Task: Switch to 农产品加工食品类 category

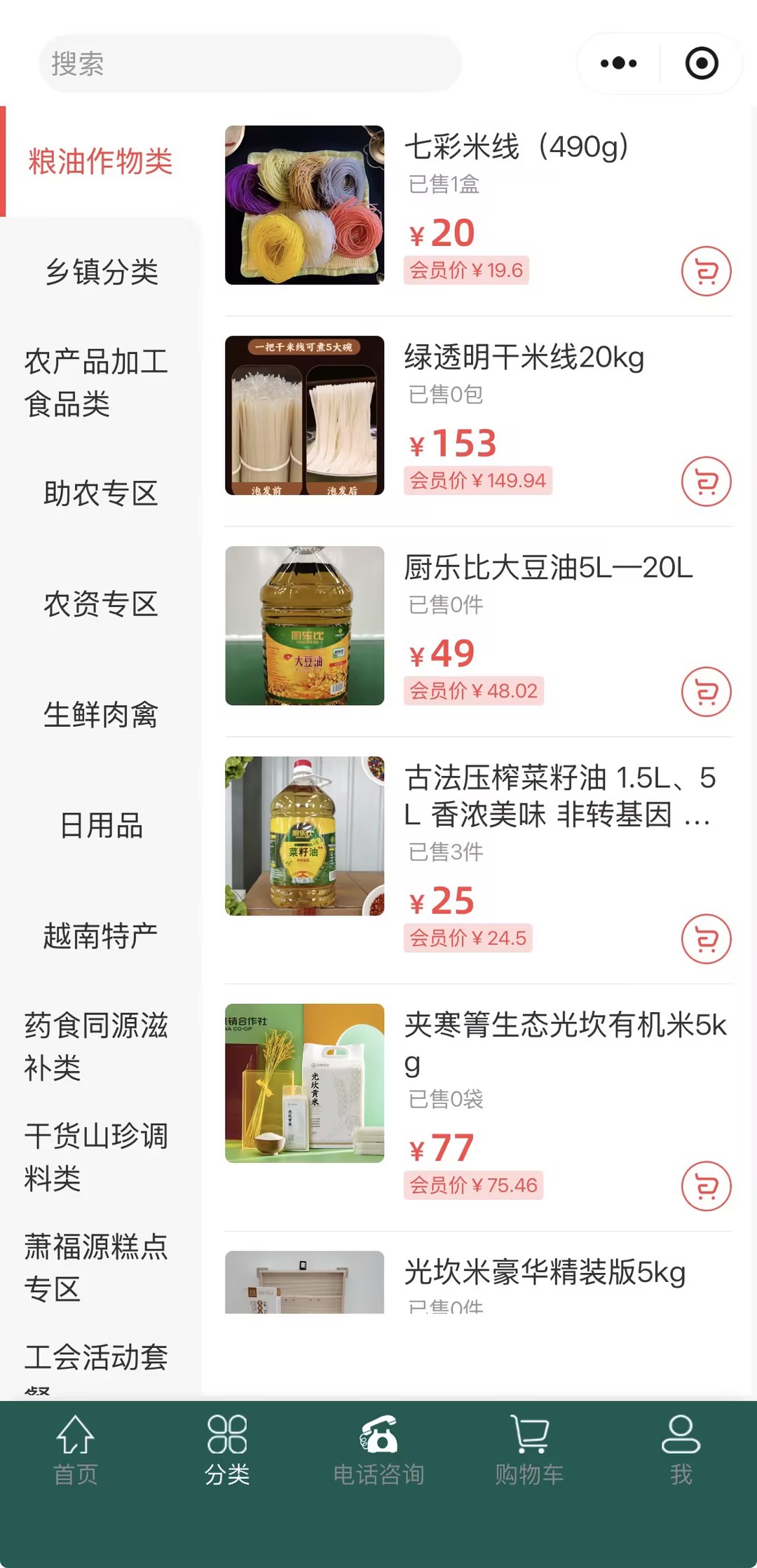Action: tap(97, 383)
